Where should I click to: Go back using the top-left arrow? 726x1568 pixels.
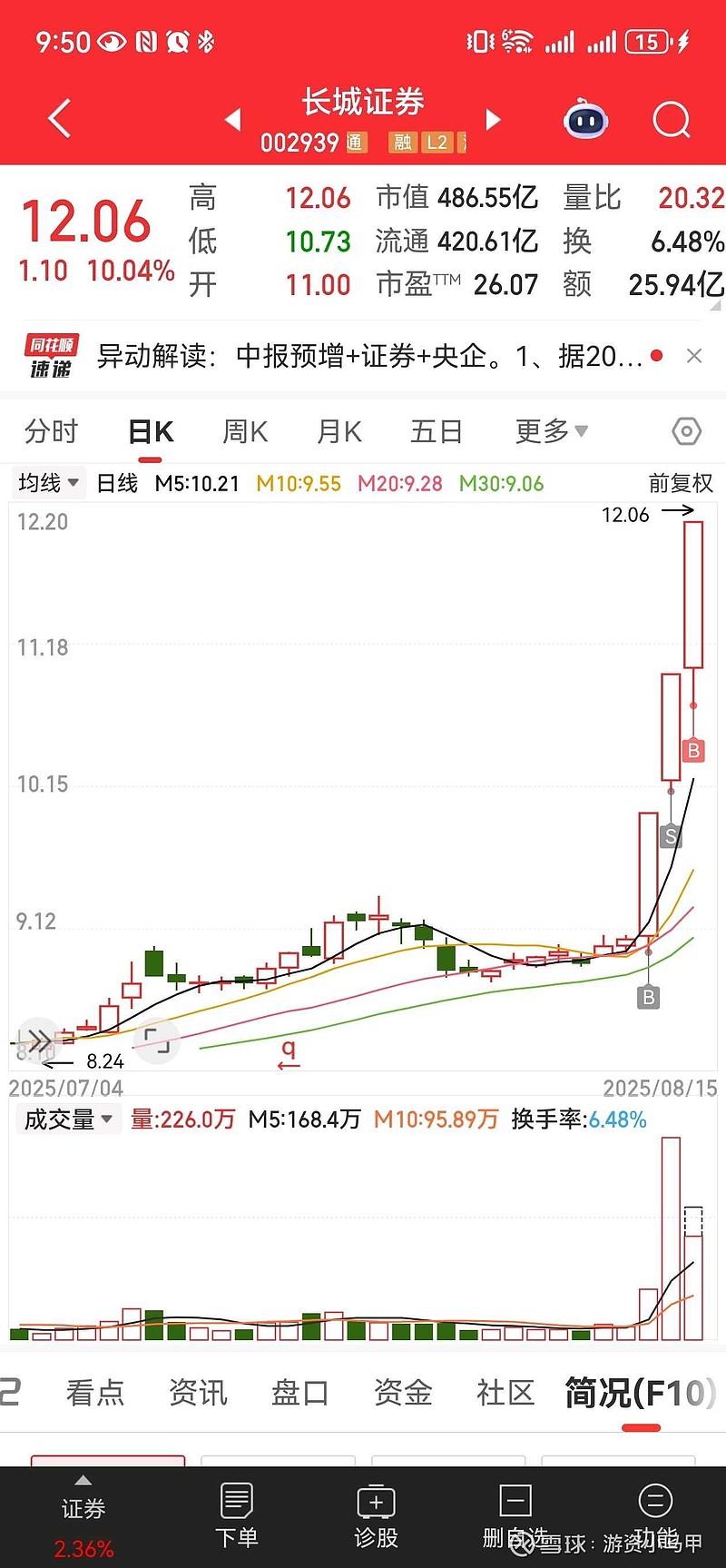[59, 119]
